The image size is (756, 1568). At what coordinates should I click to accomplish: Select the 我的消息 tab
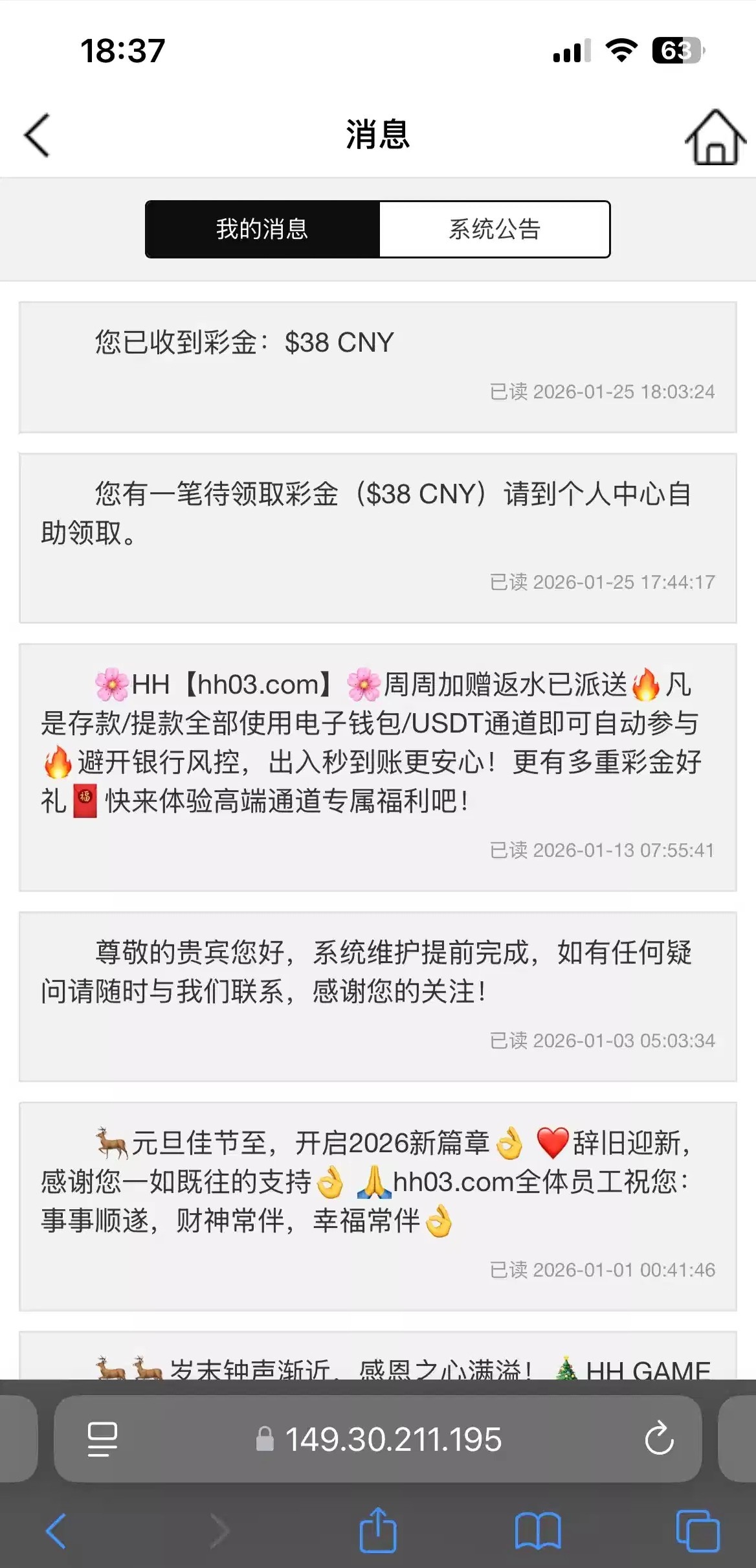(x=262, y=229)
